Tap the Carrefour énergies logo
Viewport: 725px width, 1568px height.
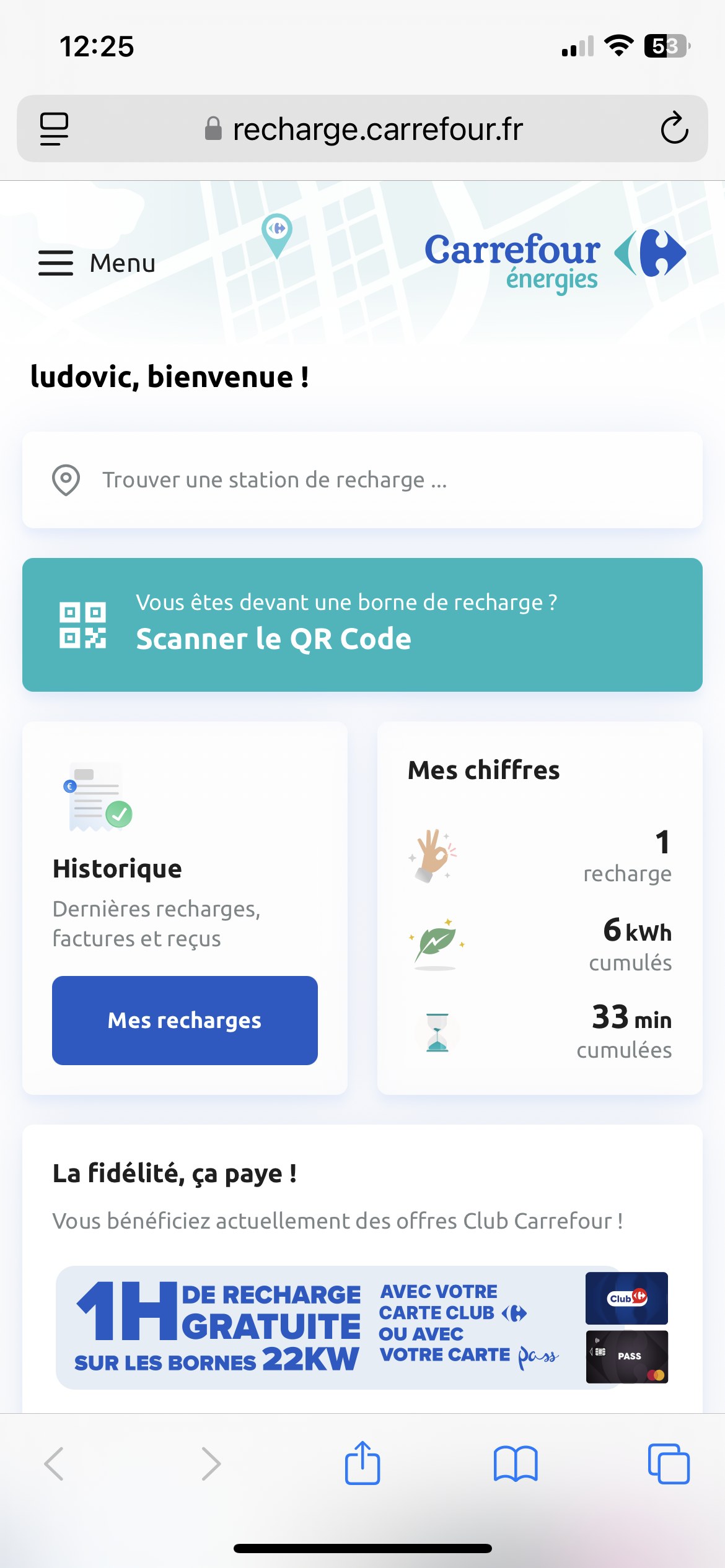(x=556, y=261)
